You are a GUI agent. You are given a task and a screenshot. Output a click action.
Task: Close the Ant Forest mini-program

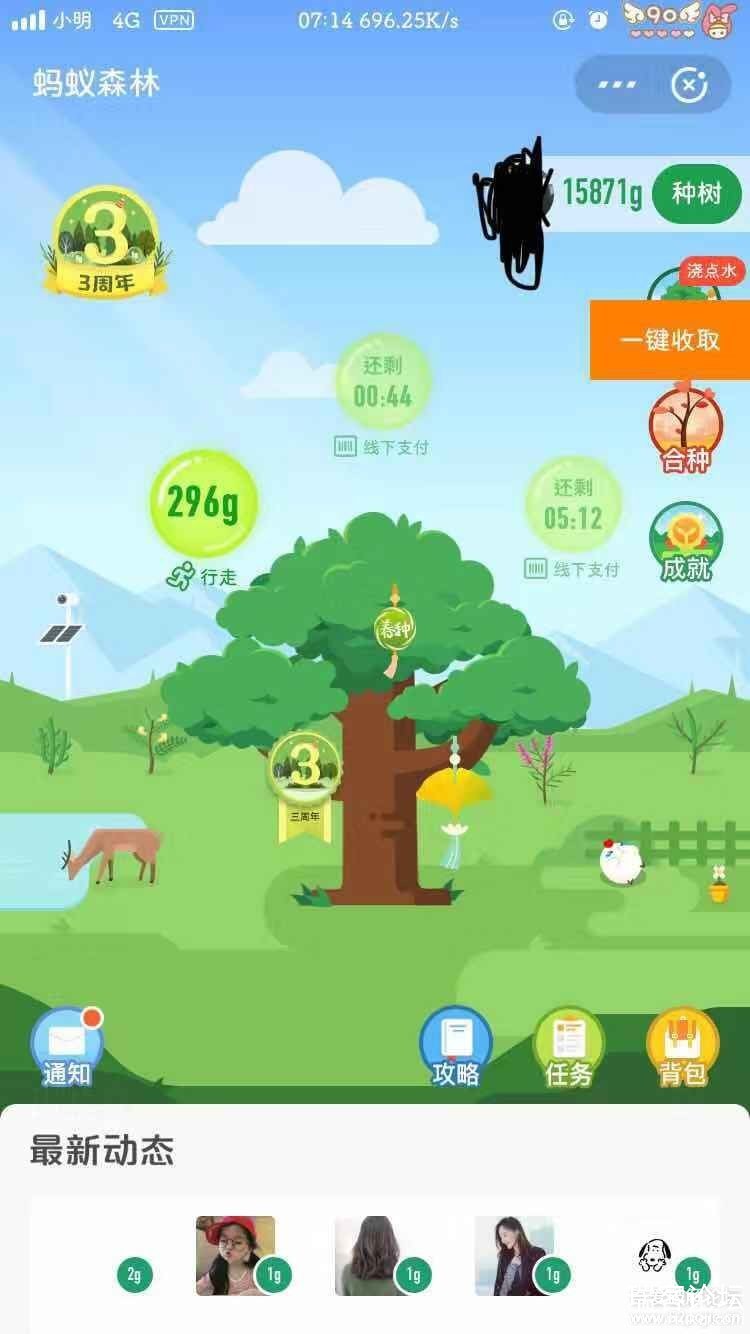689,85
